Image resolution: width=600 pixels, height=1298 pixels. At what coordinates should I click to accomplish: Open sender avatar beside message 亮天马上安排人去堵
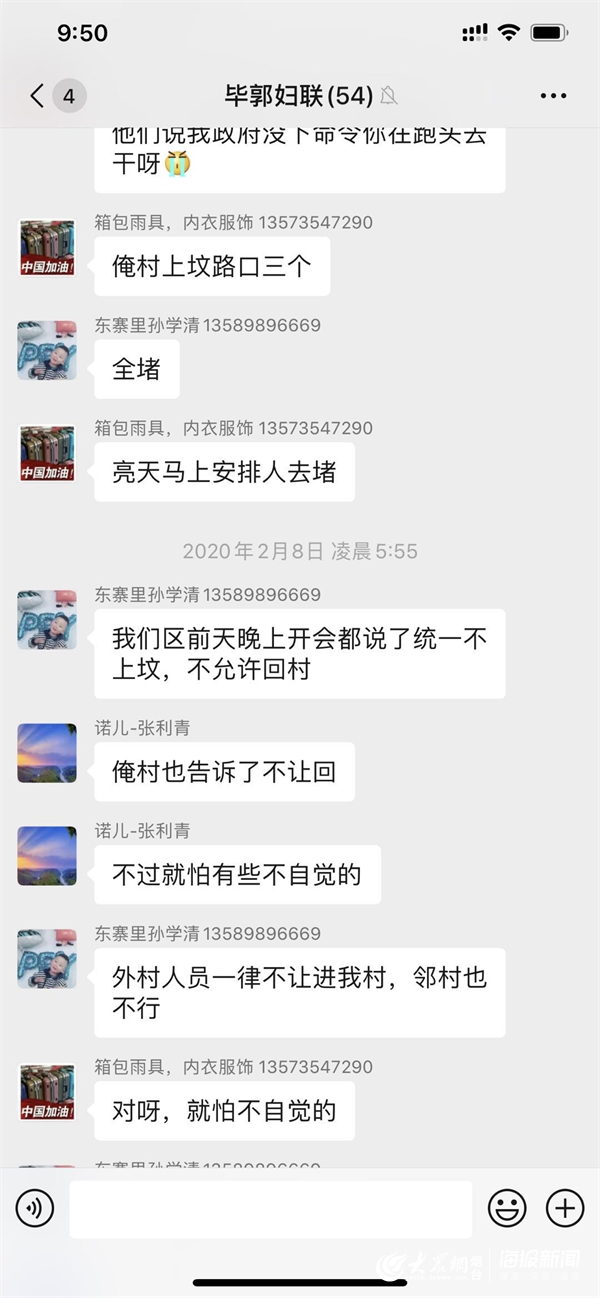click(x=47, y=453)
